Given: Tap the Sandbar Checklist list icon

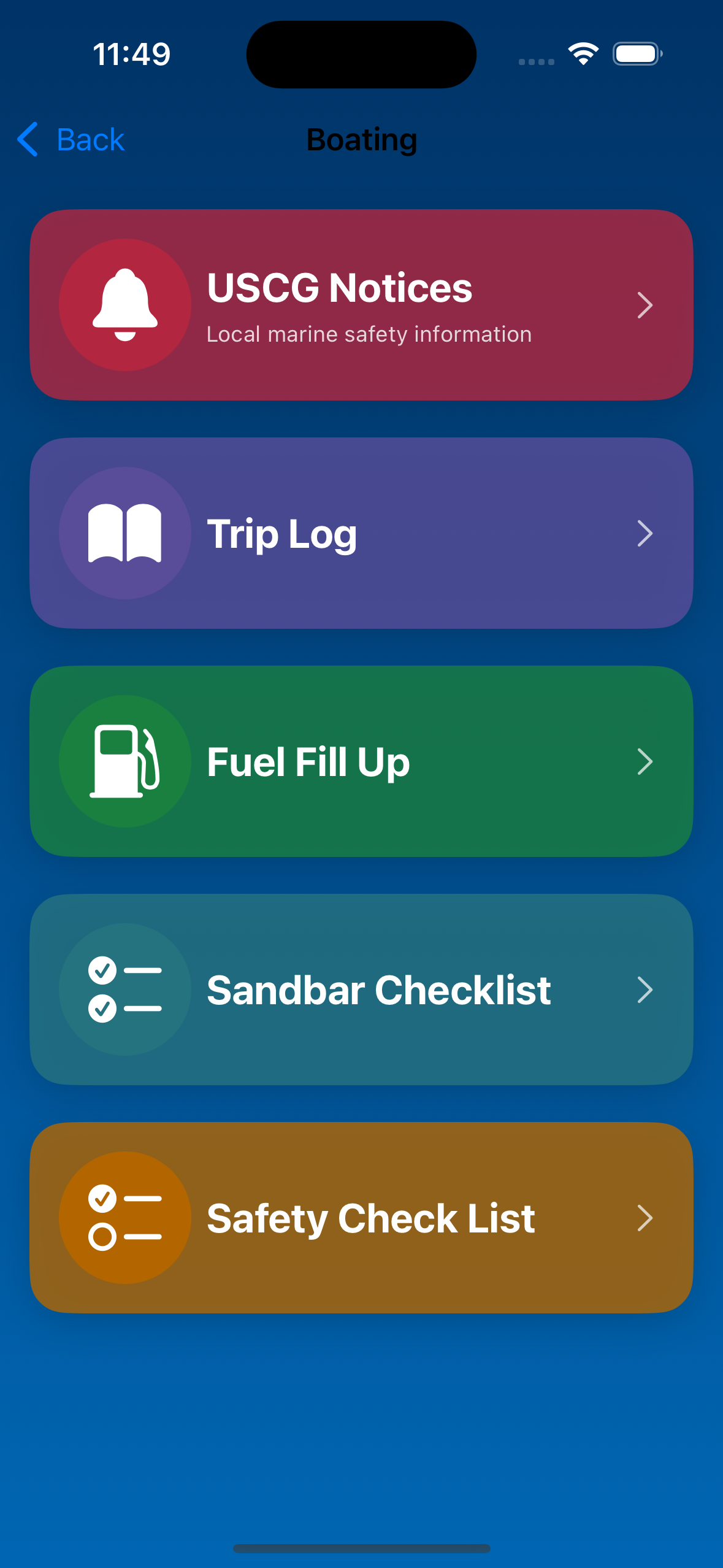Looking at the screenshot, I should tap(124, 990).
